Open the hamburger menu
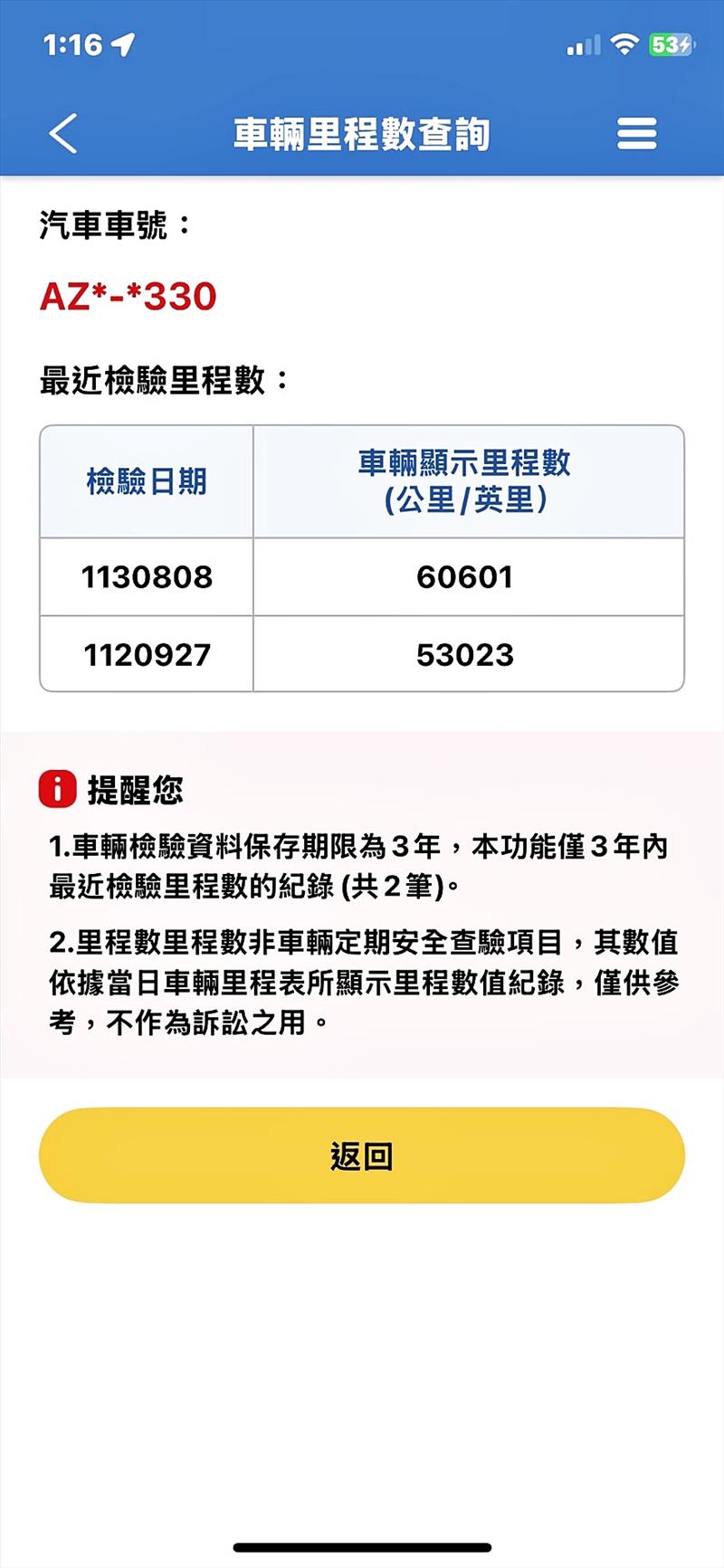The image size is (724, 1568). (x=636, y=134)
